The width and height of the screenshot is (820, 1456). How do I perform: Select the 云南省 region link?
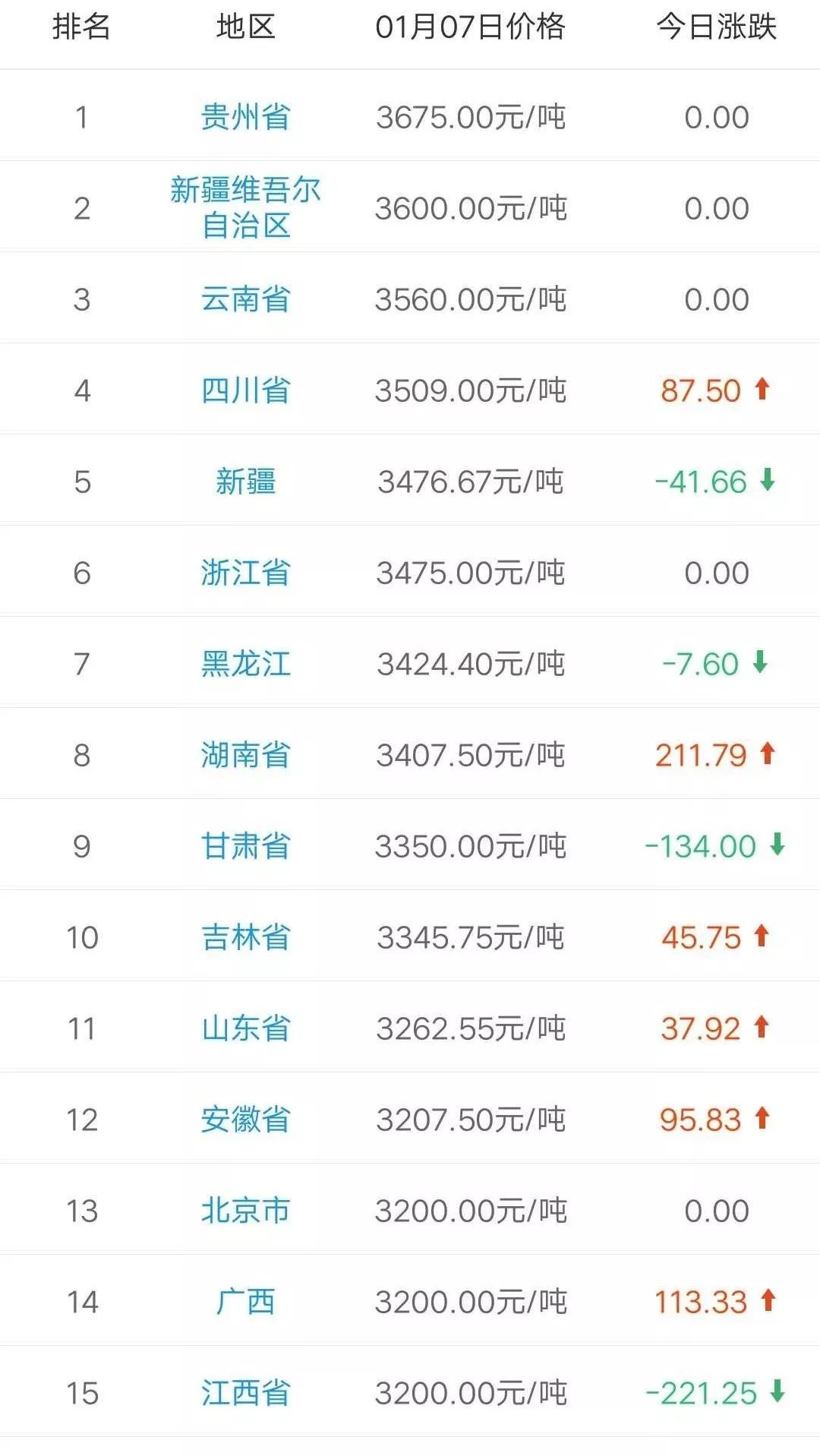tap(245, 299)
